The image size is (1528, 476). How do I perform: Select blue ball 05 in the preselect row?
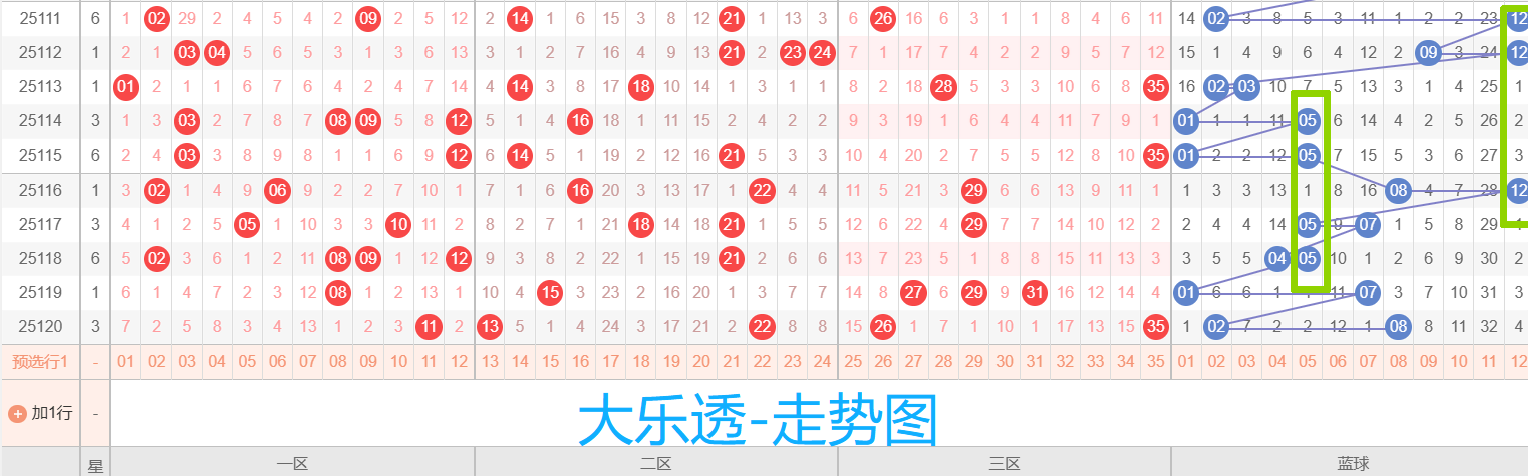click(x=1307, y=362)
